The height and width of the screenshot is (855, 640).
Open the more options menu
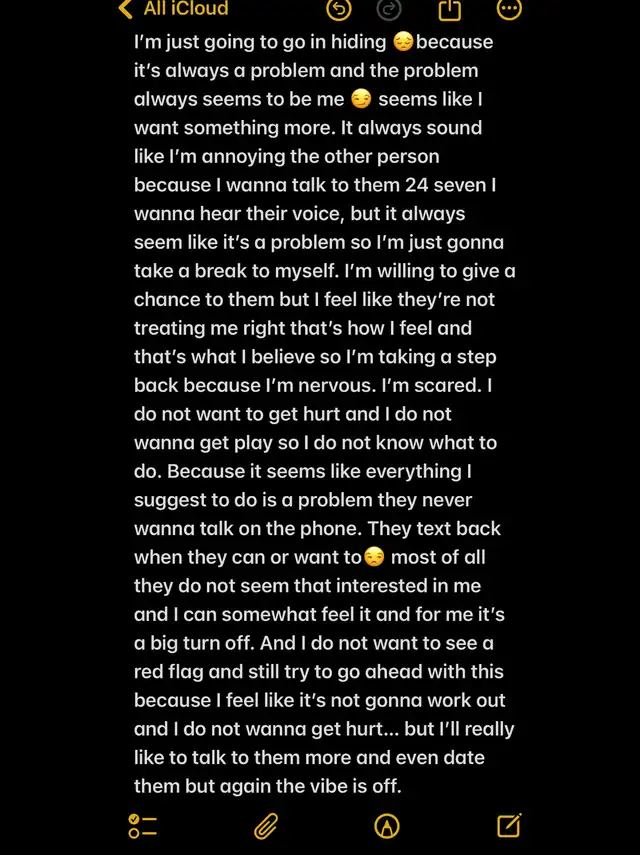509,9
